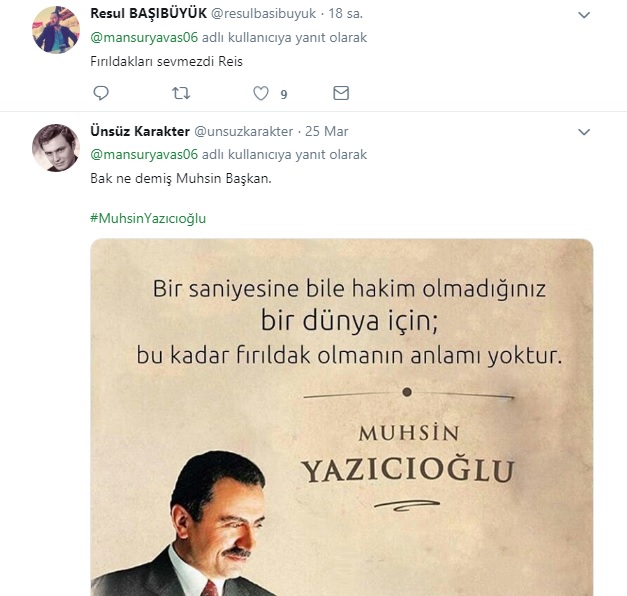Expand options chevron on Resul BAŞIBÜYÜK's tweet
Image resolution: width=627 pixels, height=596 pixels.
(585, 15)
